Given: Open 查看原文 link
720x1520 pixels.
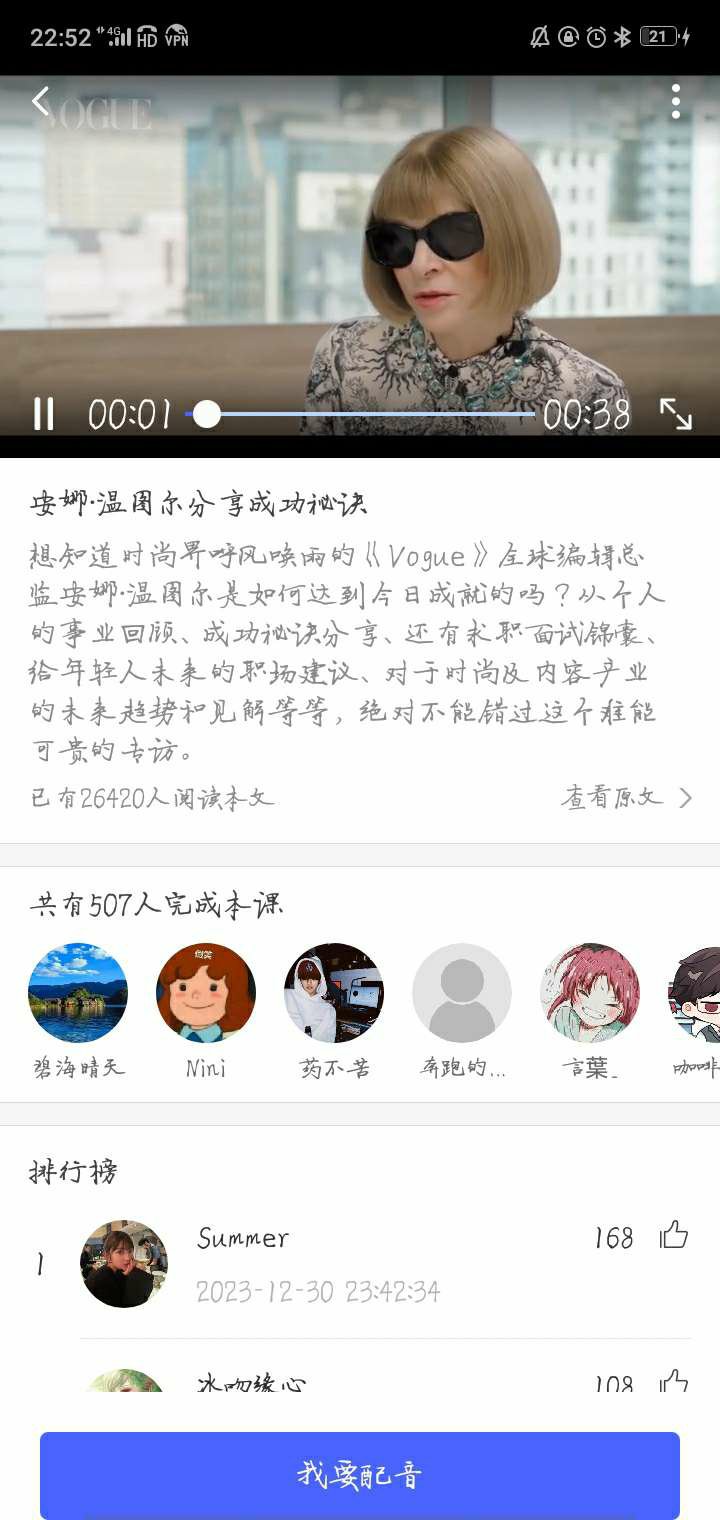Looking at the screenshot, I should click(626, 797).
